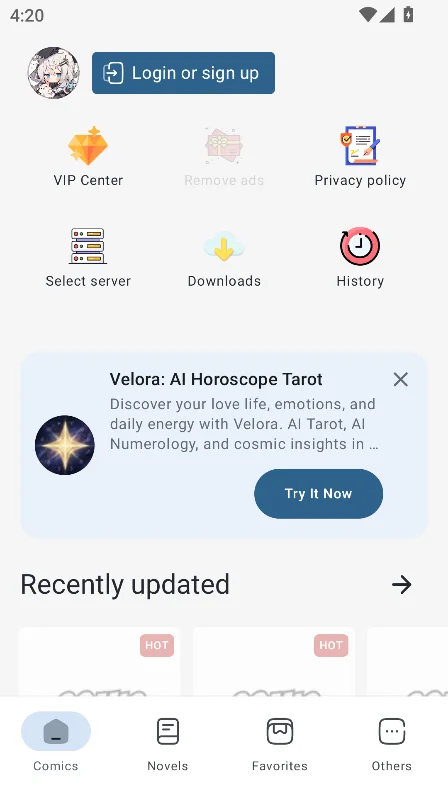Viewport: 448px width, 796px height.
Task: Open the Privacy policy
Action: pyautogui.click(x=360, y=157)
